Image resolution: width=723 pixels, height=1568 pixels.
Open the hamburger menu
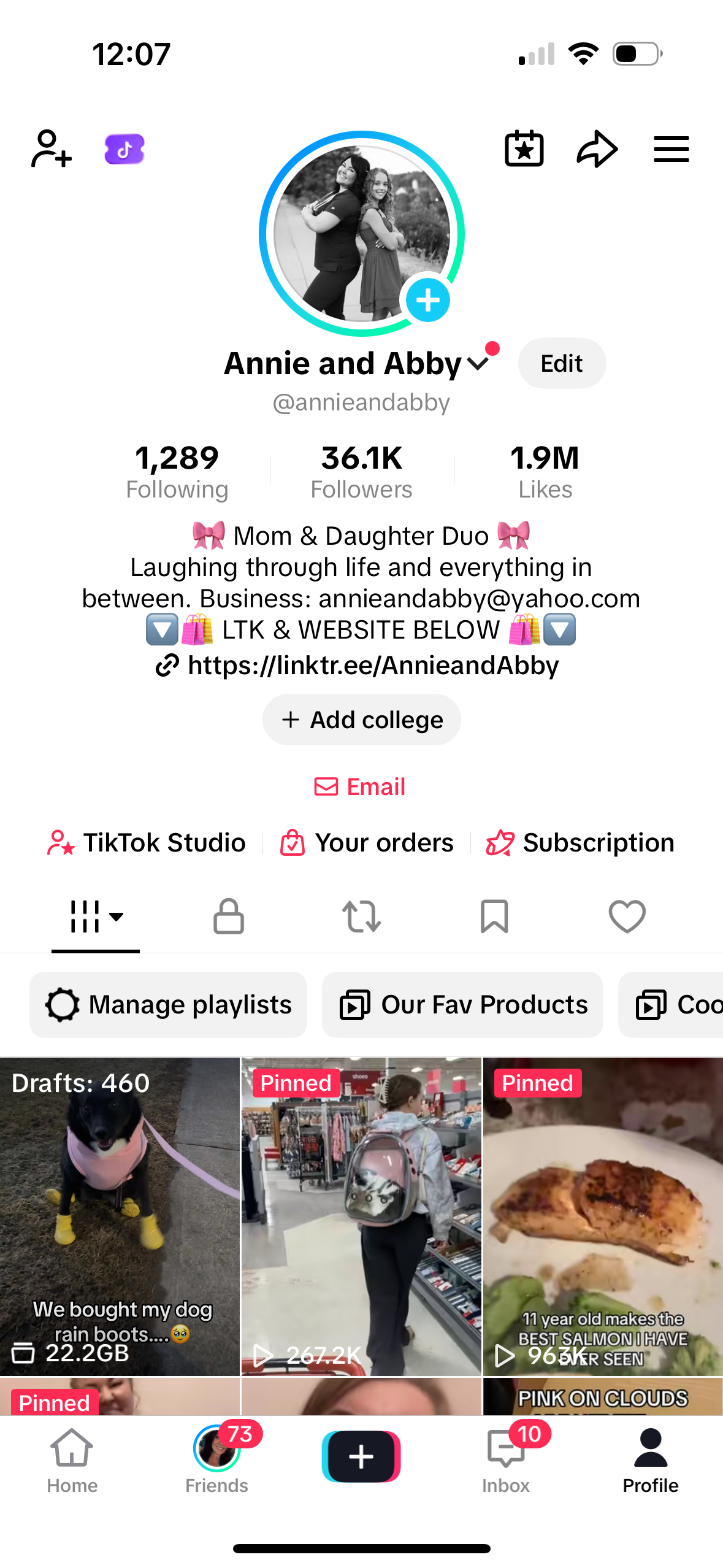pos(671,149)
